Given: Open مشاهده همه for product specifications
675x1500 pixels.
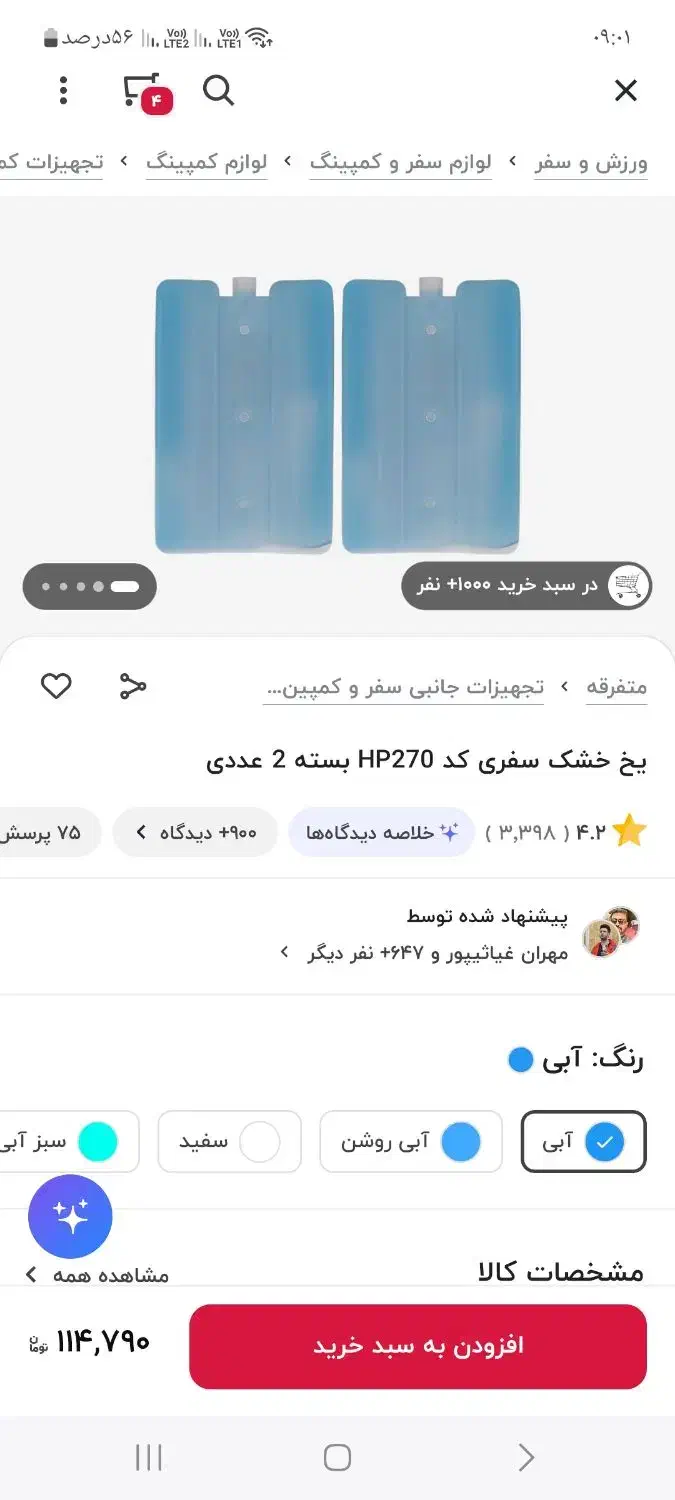Looking at the screenshot, I should [x=97, y=1275].
